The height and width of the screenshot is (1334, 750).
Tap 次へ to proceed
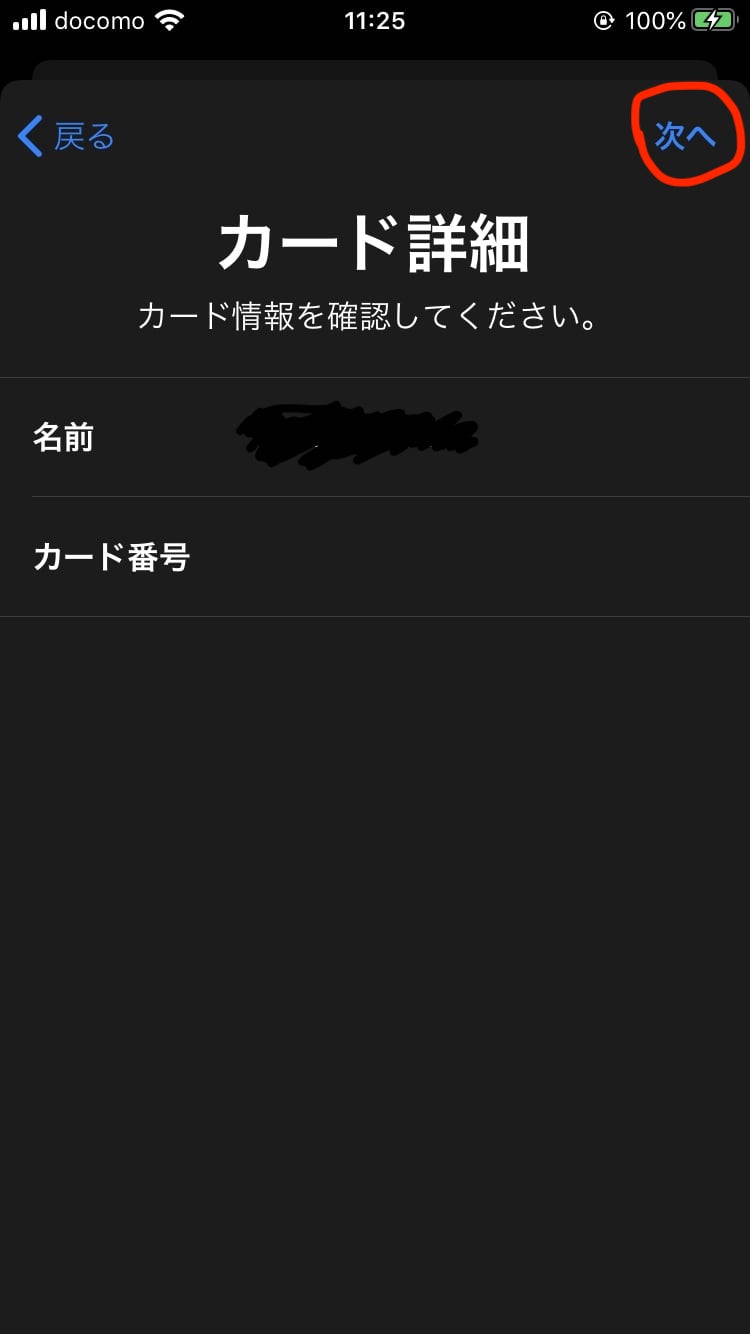click(x=685, y=136)
